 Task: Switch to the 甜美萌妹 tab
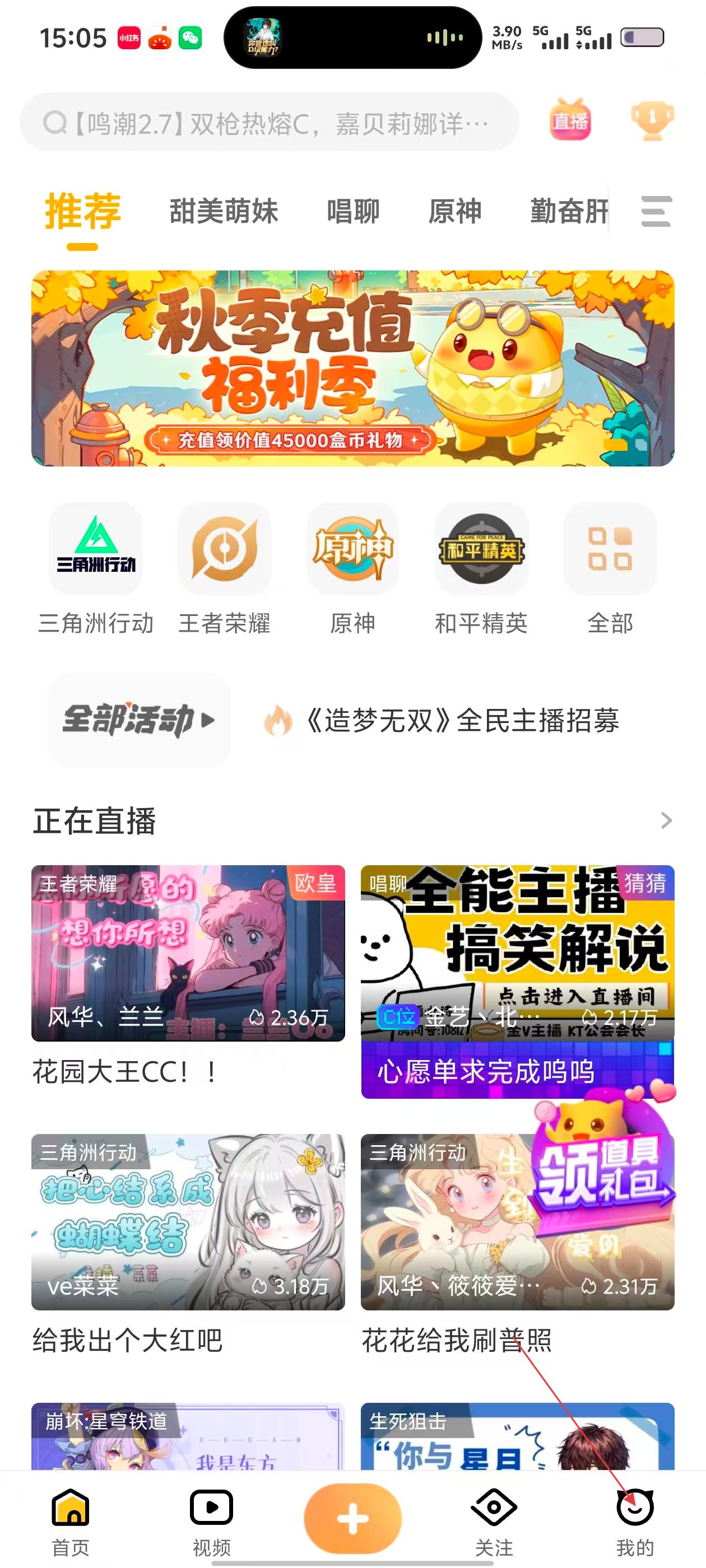pos(224,211)
